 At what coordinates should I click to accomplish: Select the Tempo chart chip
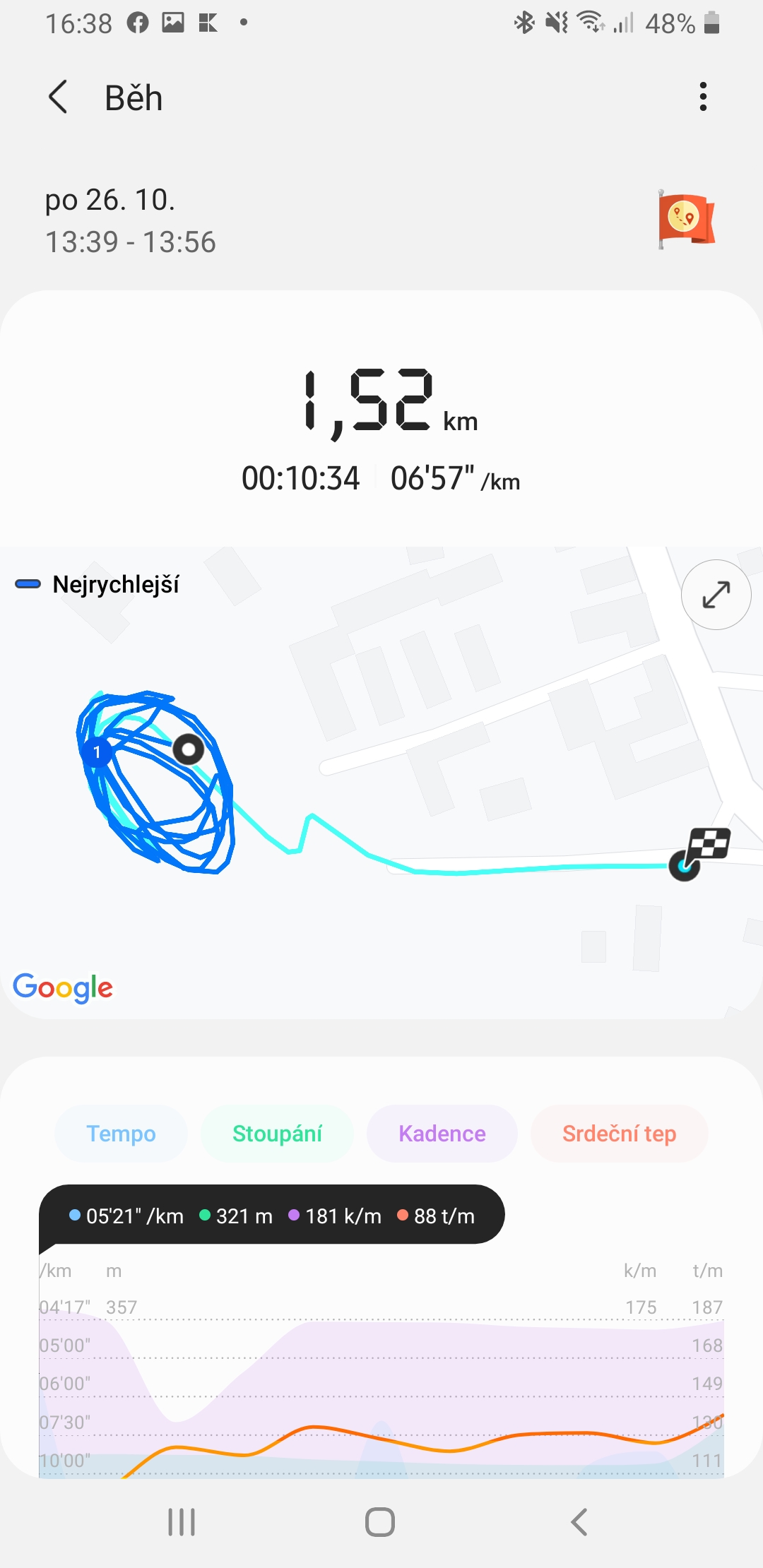click(121, 1134)
